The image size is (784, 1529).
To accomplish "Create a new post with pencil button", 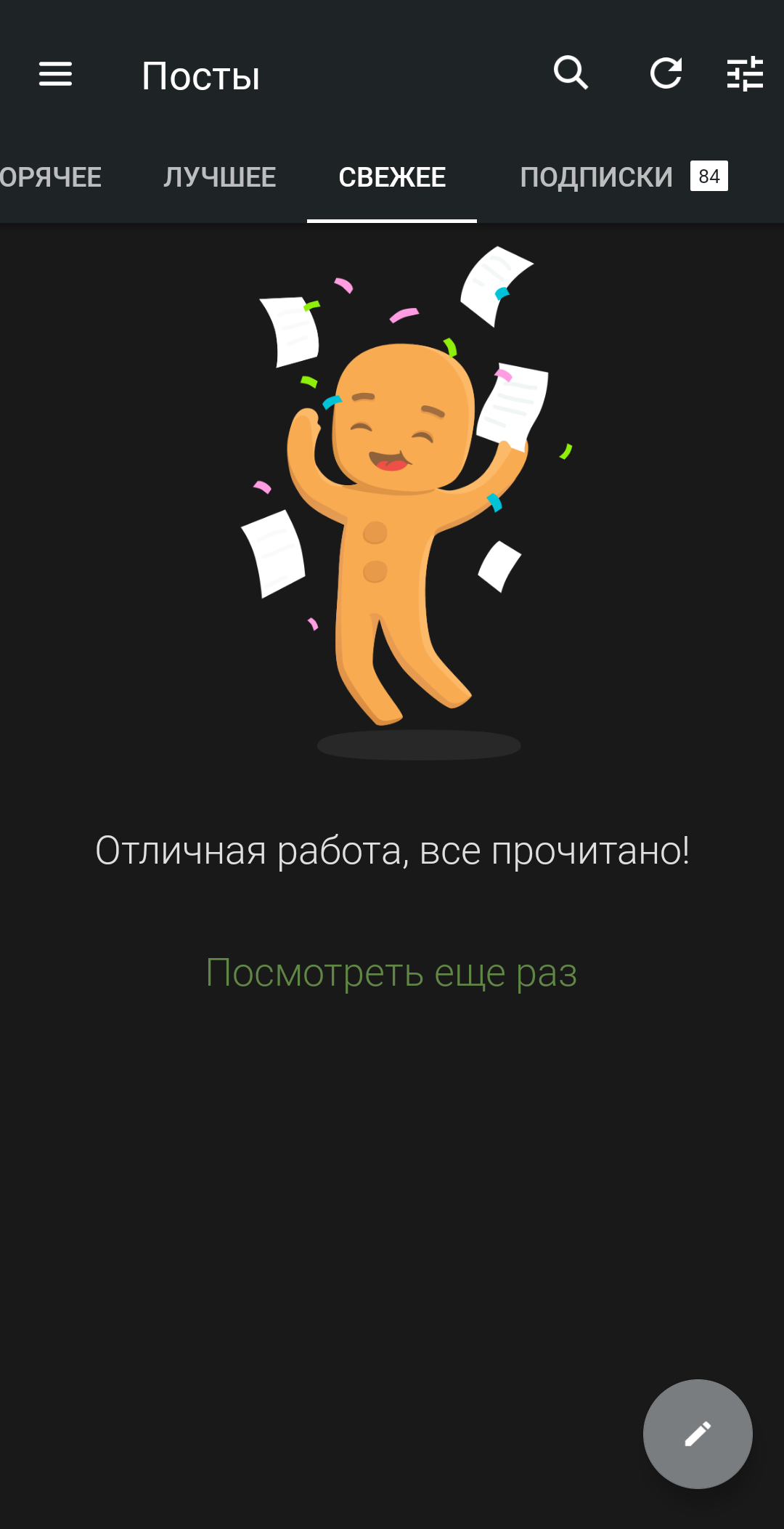I will point(698,1434).
